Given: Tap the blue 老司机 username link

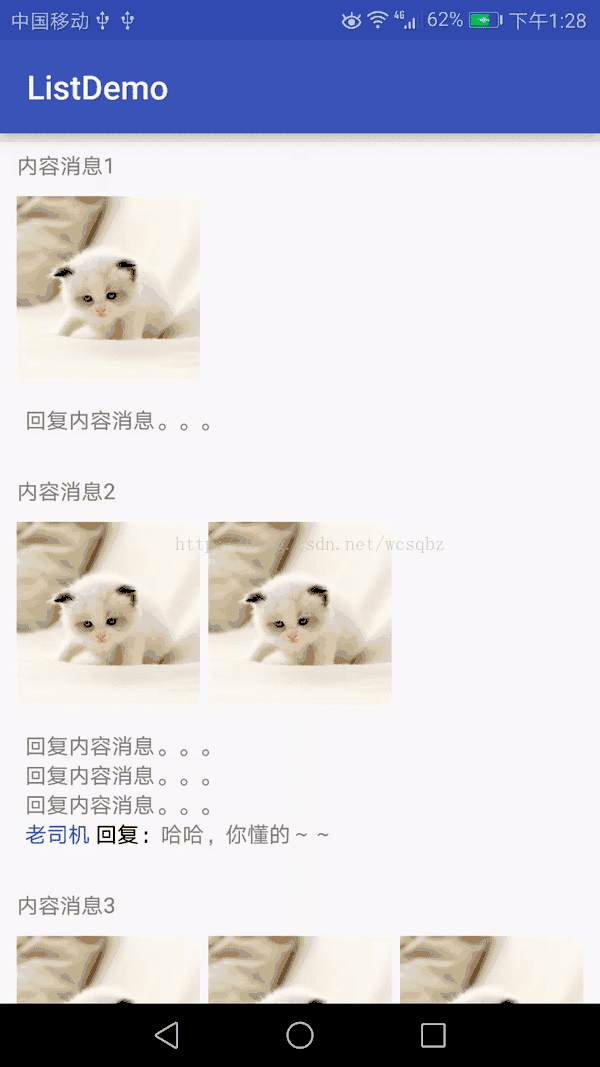Looking at the screenshot, I should pos(58,834).
